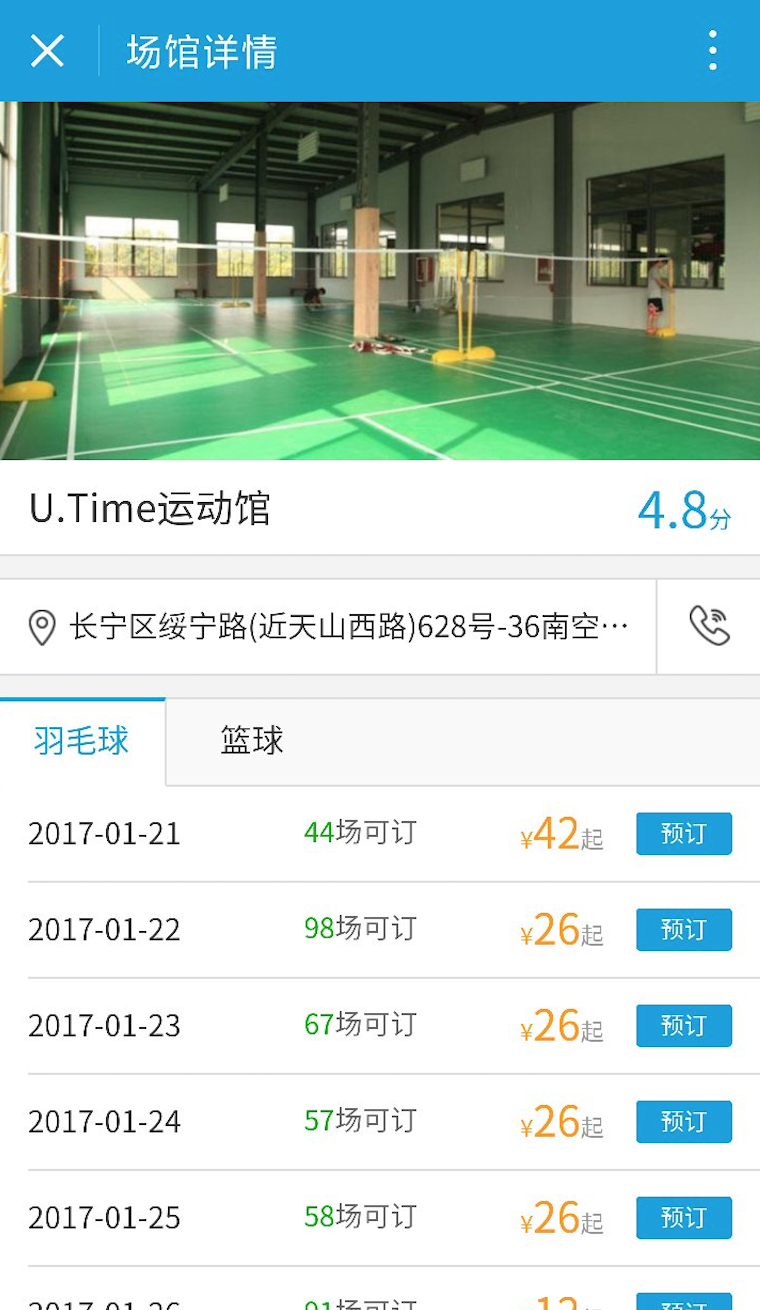This screenshot has width=760, height=1310.
Task: Book the 2017-01-25 slot
Action: (684, 1218)
